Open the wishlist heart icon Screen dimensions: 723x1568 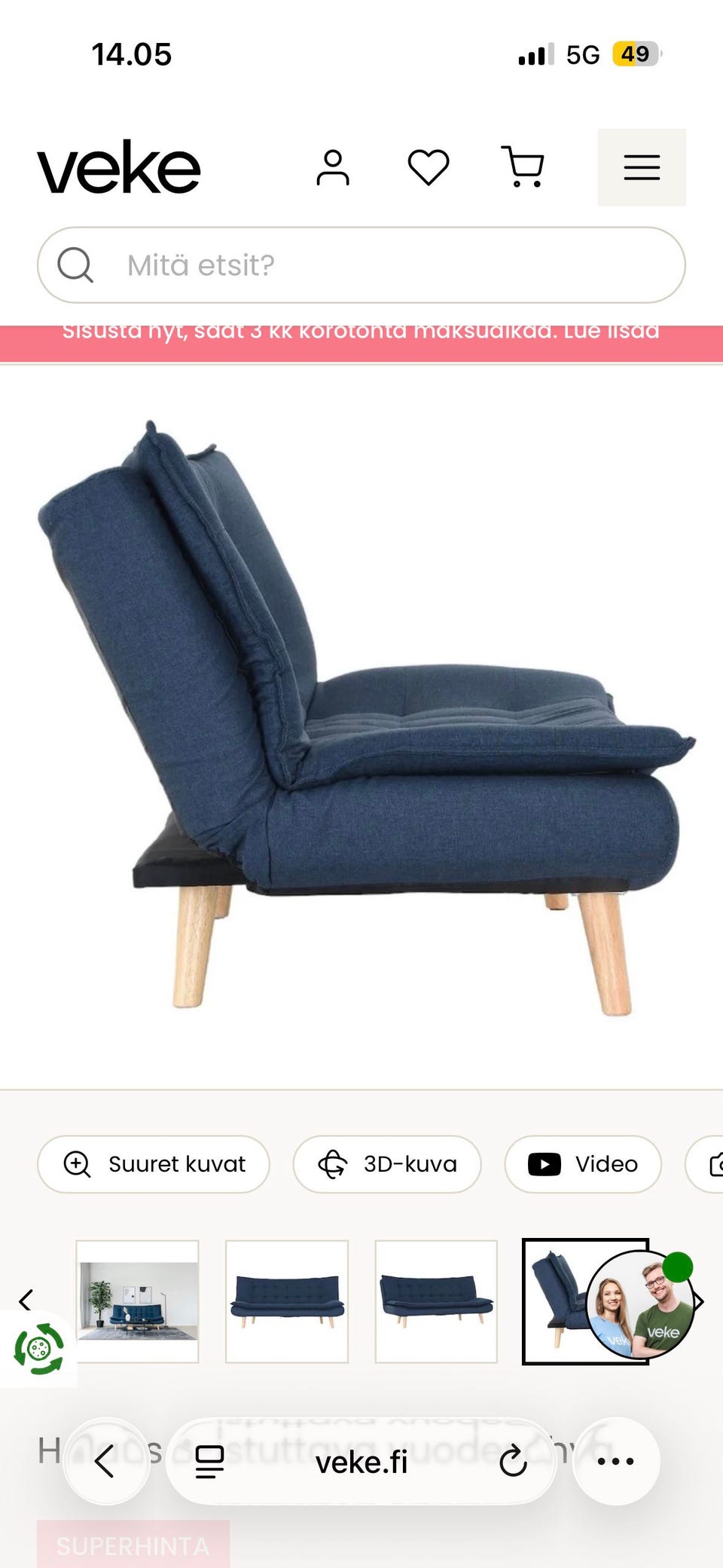pos(429,167)
